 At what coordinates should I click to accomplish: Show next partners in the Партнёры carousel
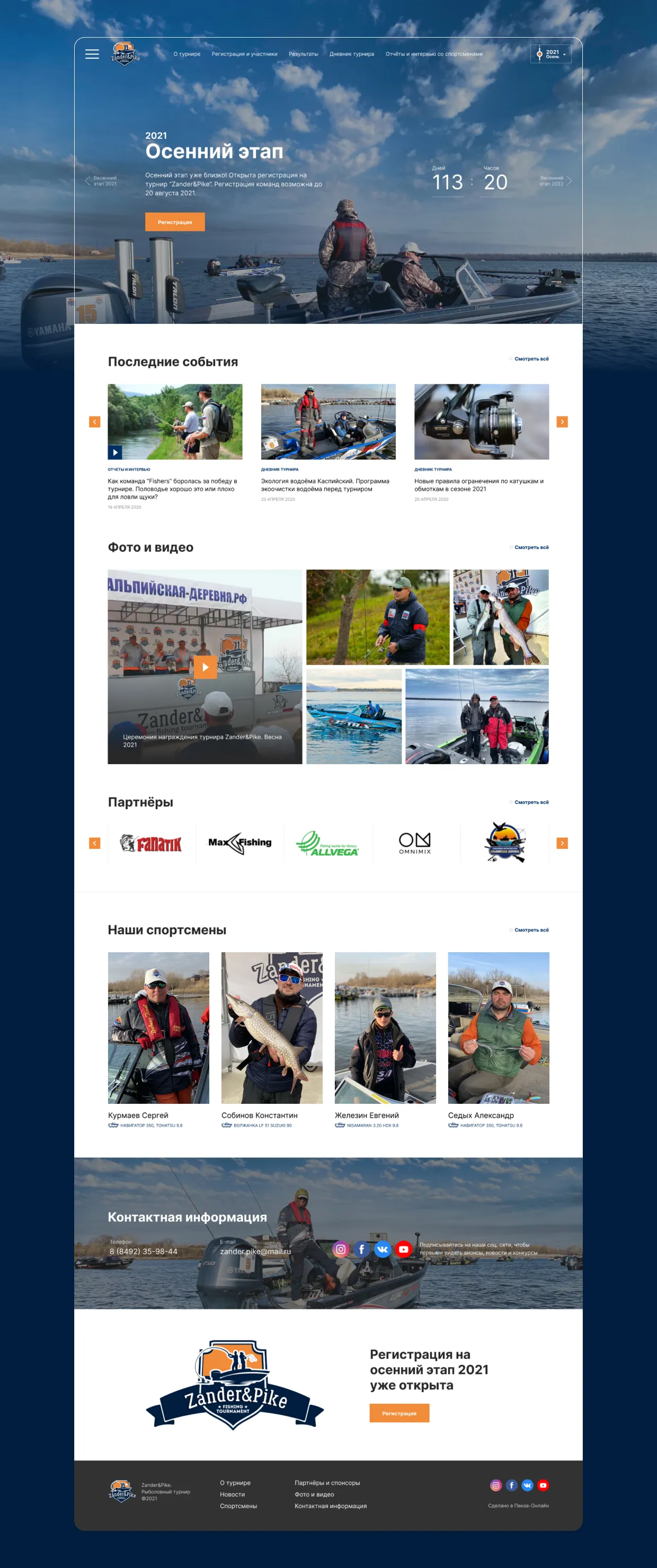tap(562, 843)
